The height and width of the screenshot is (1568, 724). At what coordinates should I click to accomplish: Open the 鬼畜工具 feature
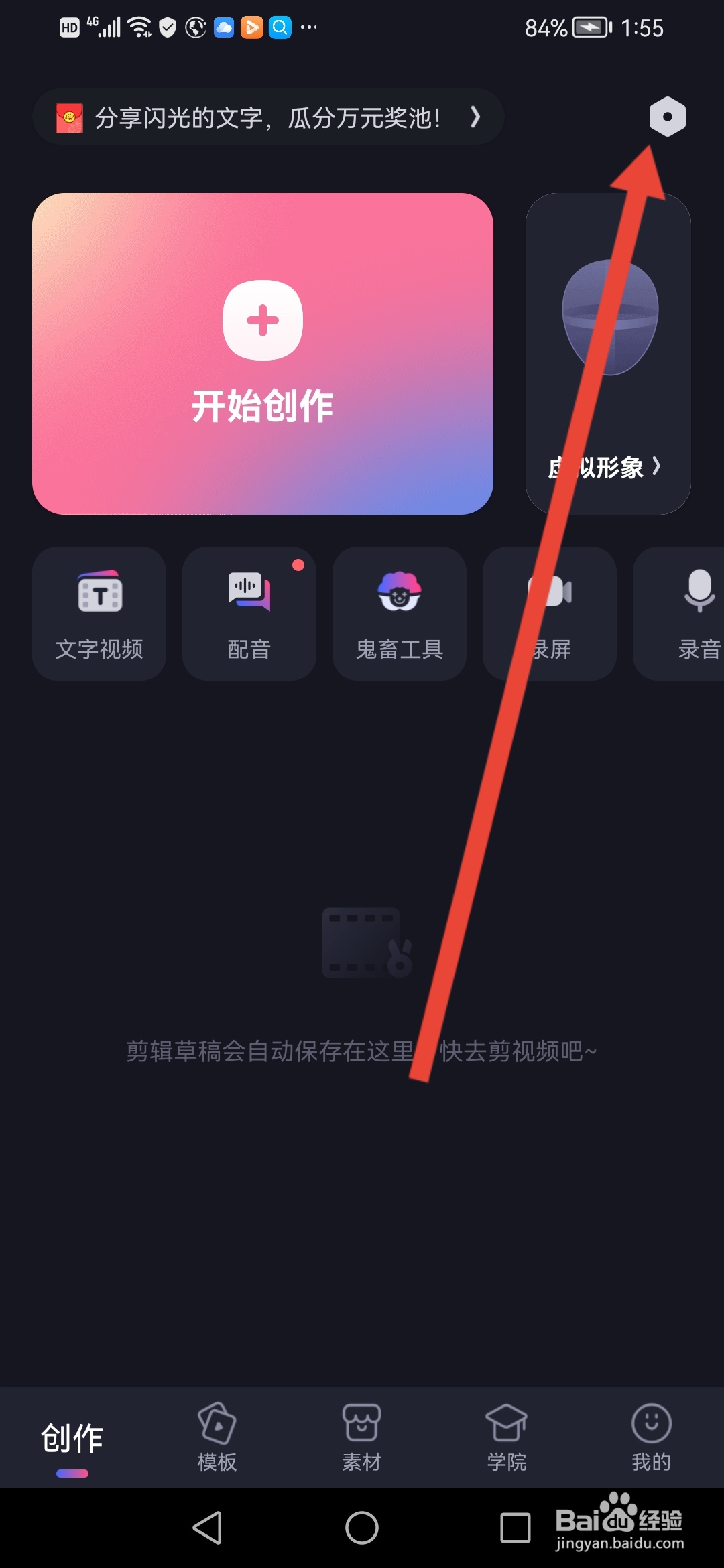[398, 613]
